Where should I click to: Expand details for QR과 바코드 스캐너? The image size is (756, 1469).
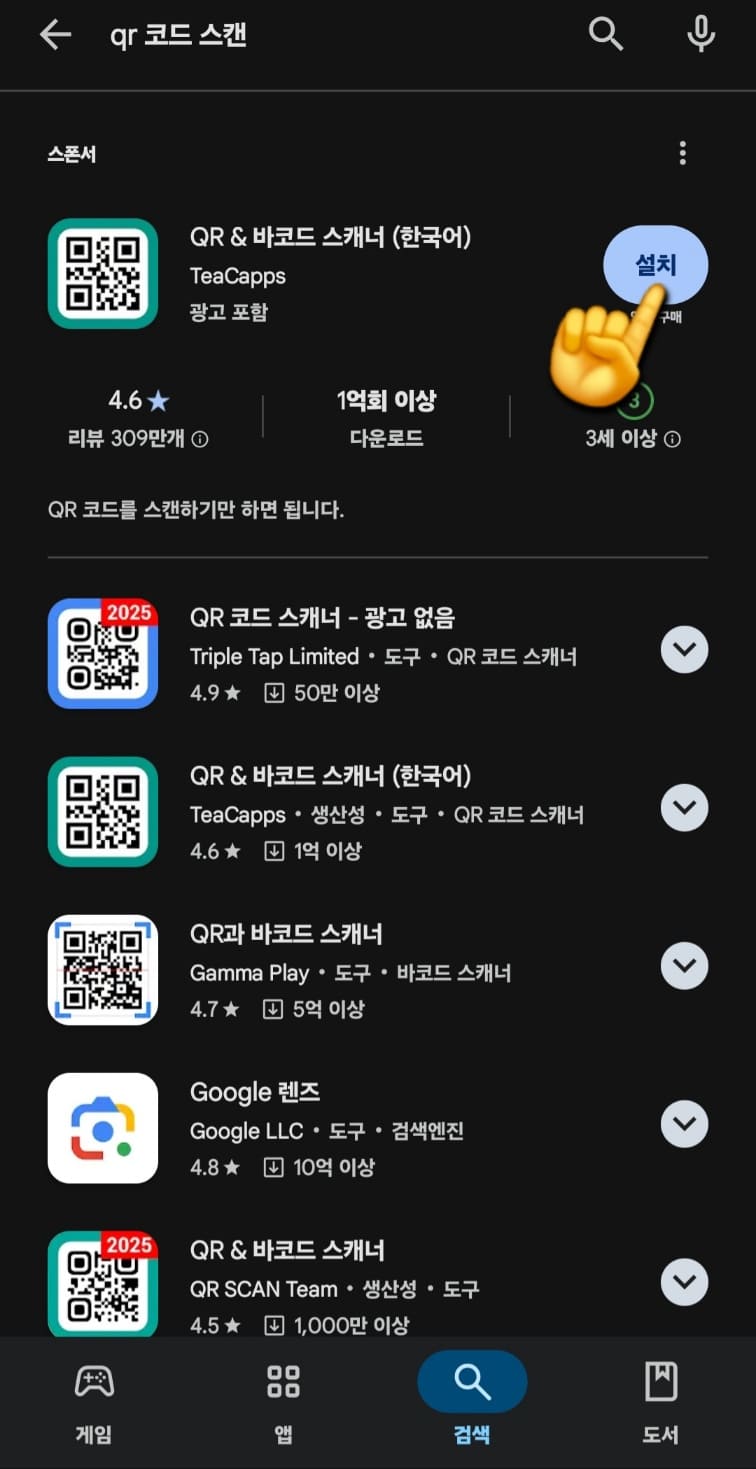[x=684, y=965]
